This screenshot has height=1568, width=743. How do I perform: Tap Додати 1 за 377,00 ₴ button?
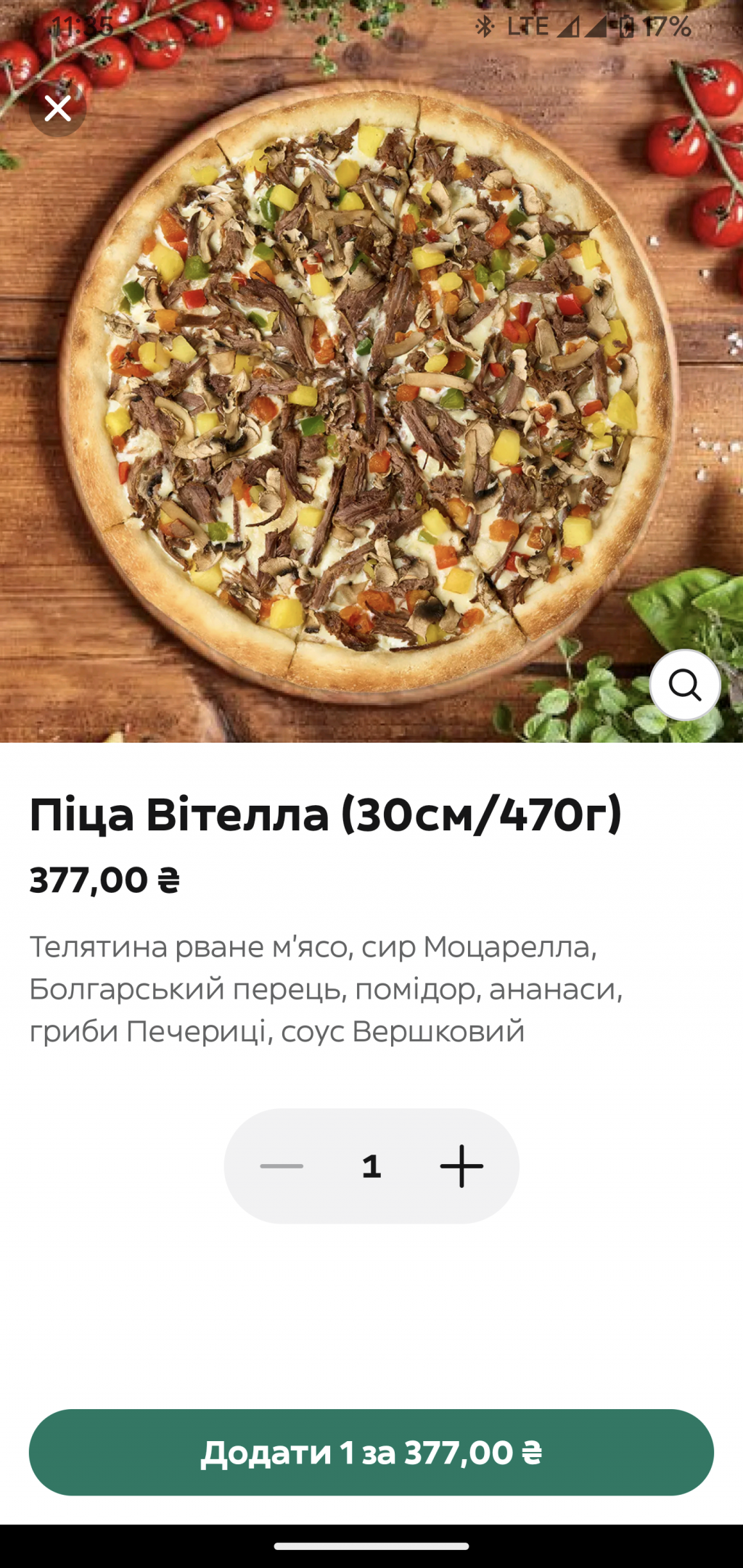coord(371,1452)
